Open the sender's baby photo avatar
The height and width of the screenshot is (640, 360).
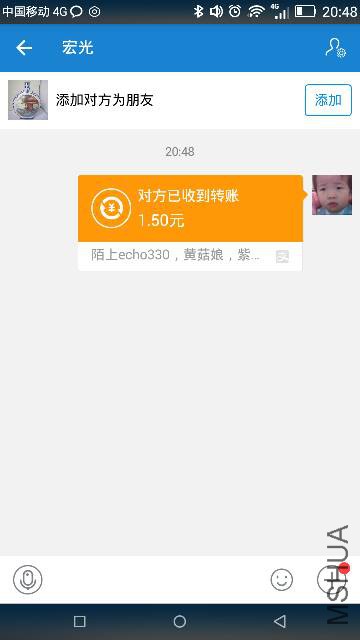point(332,195)
